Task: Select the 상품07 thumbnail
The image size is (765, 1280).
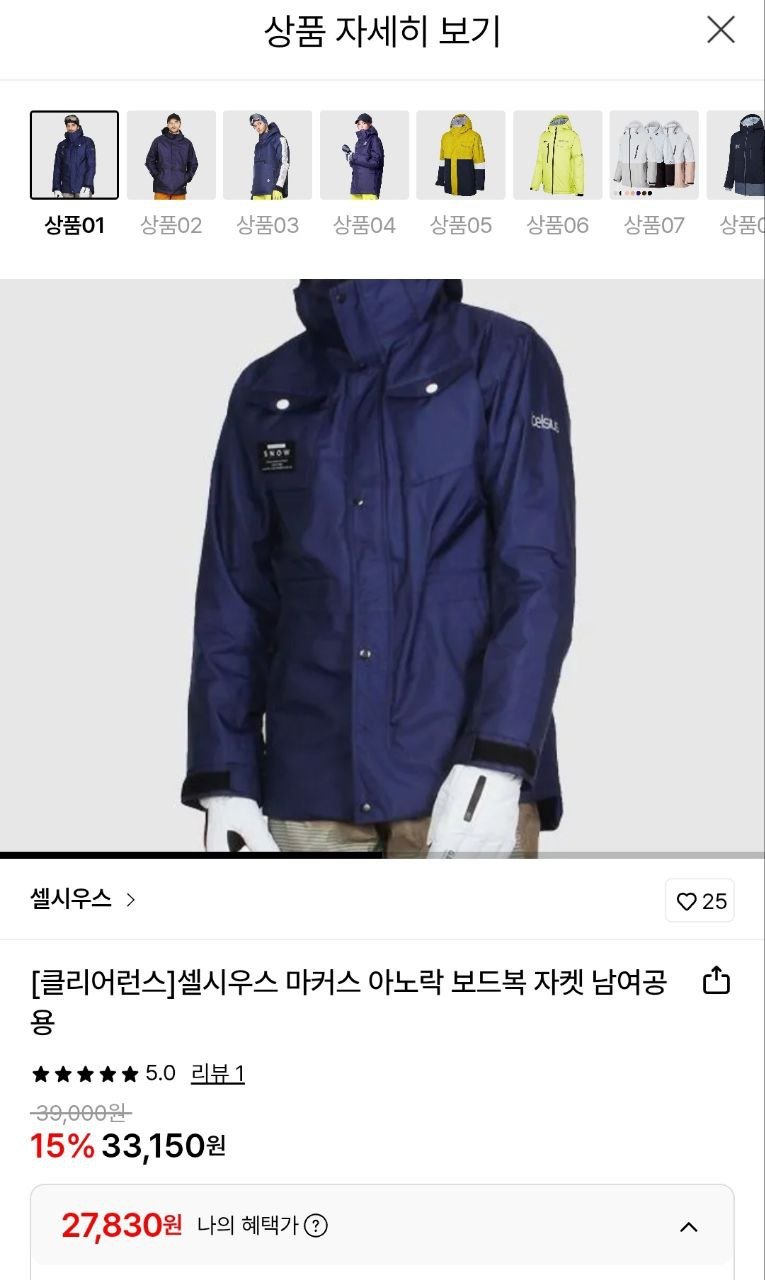Action: point(654,155)
